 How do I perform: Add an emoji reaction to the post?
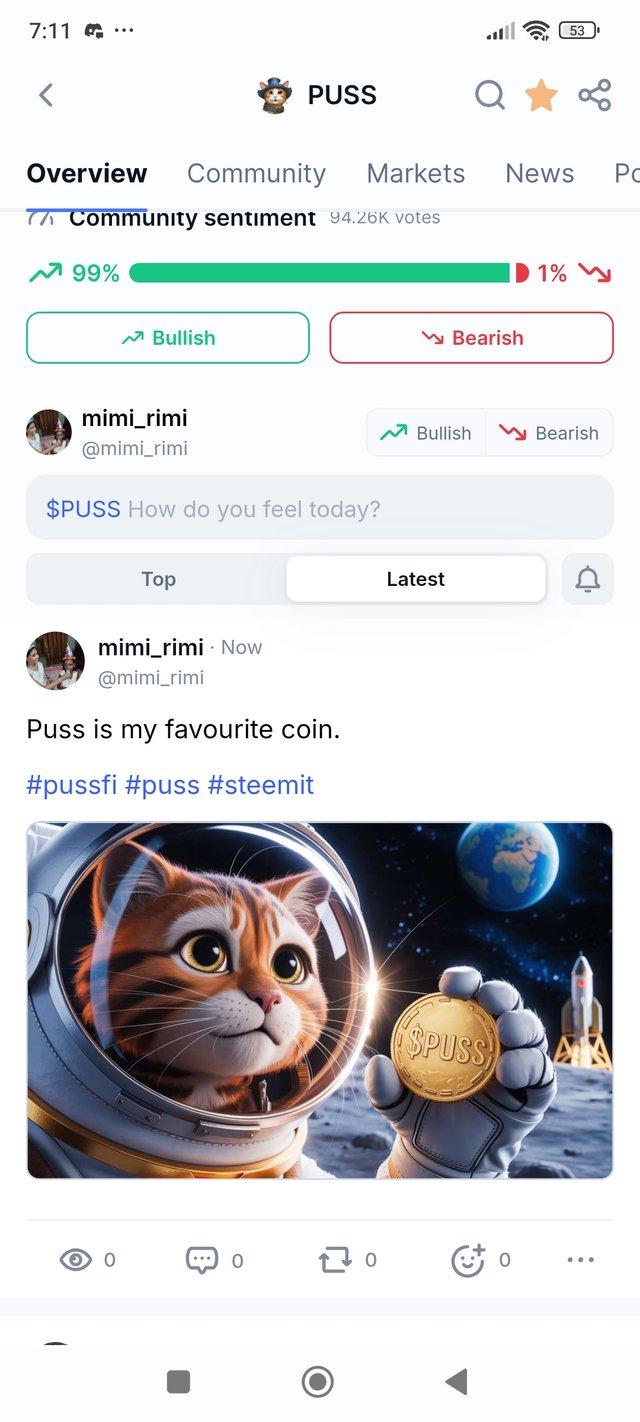tap(468, 1260)
